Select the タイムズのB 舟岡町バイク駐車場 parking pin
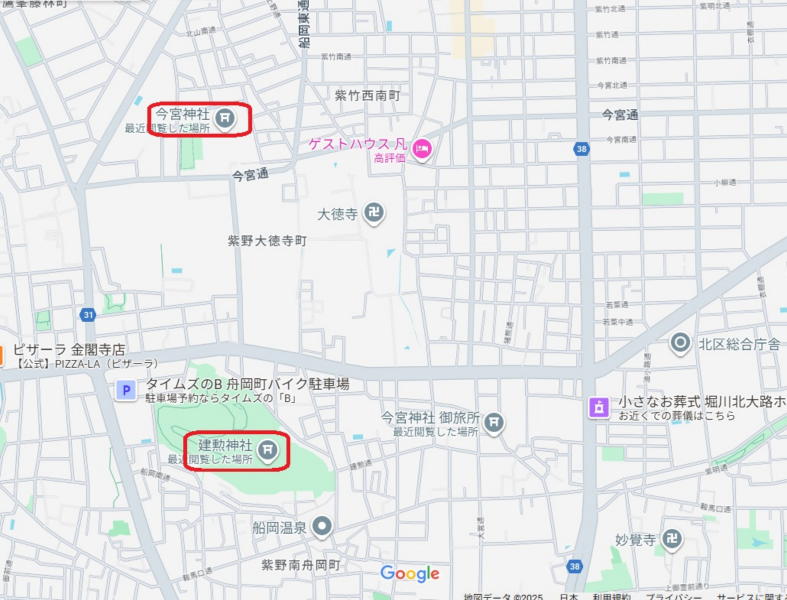 tap(127, 391)
